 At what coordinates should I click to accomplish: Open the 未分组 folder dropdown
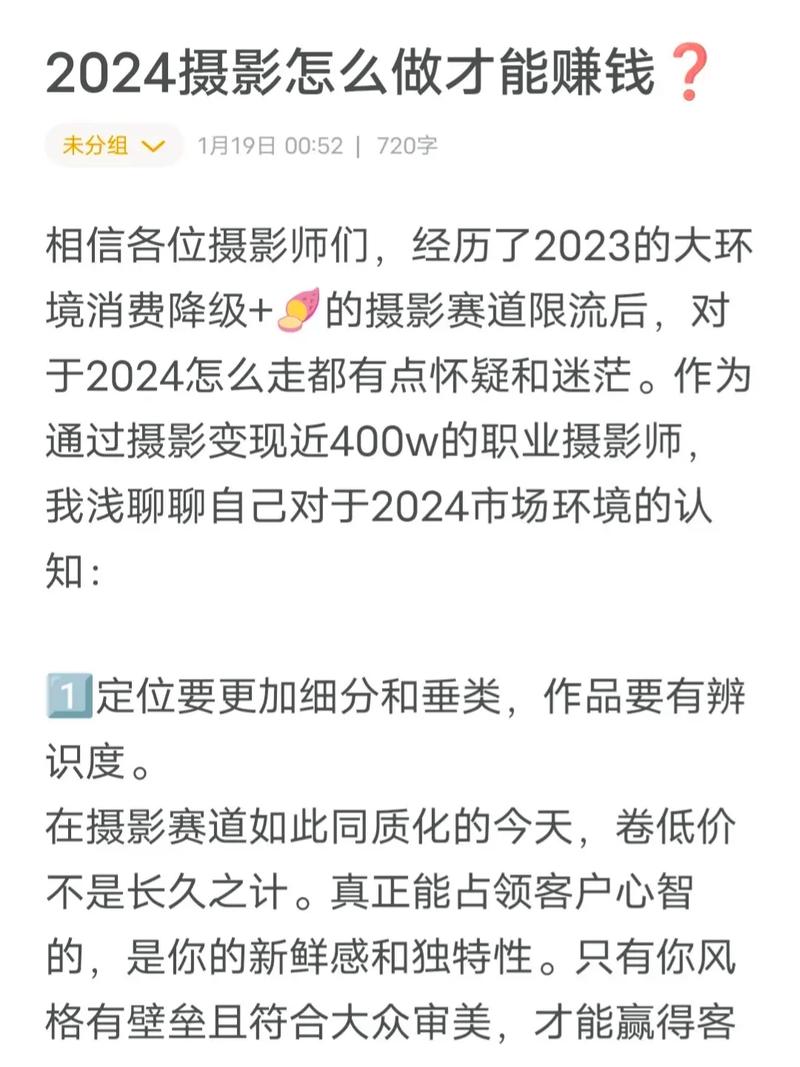pyautogui.click(x=113, y=146)
